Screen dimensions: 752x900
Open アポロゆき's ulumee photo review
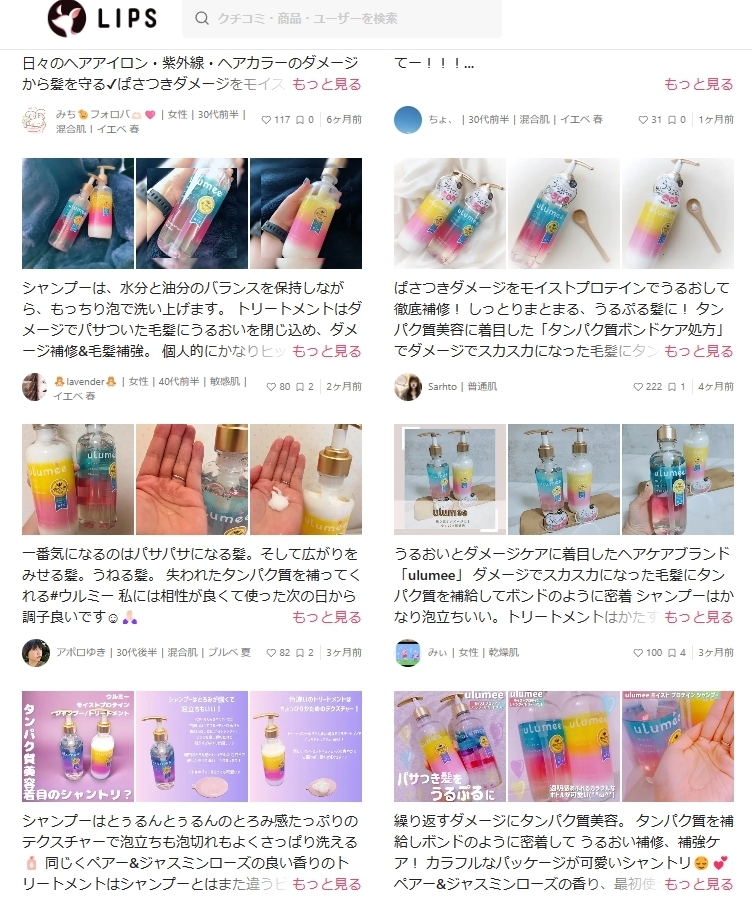tap(191, 479)
